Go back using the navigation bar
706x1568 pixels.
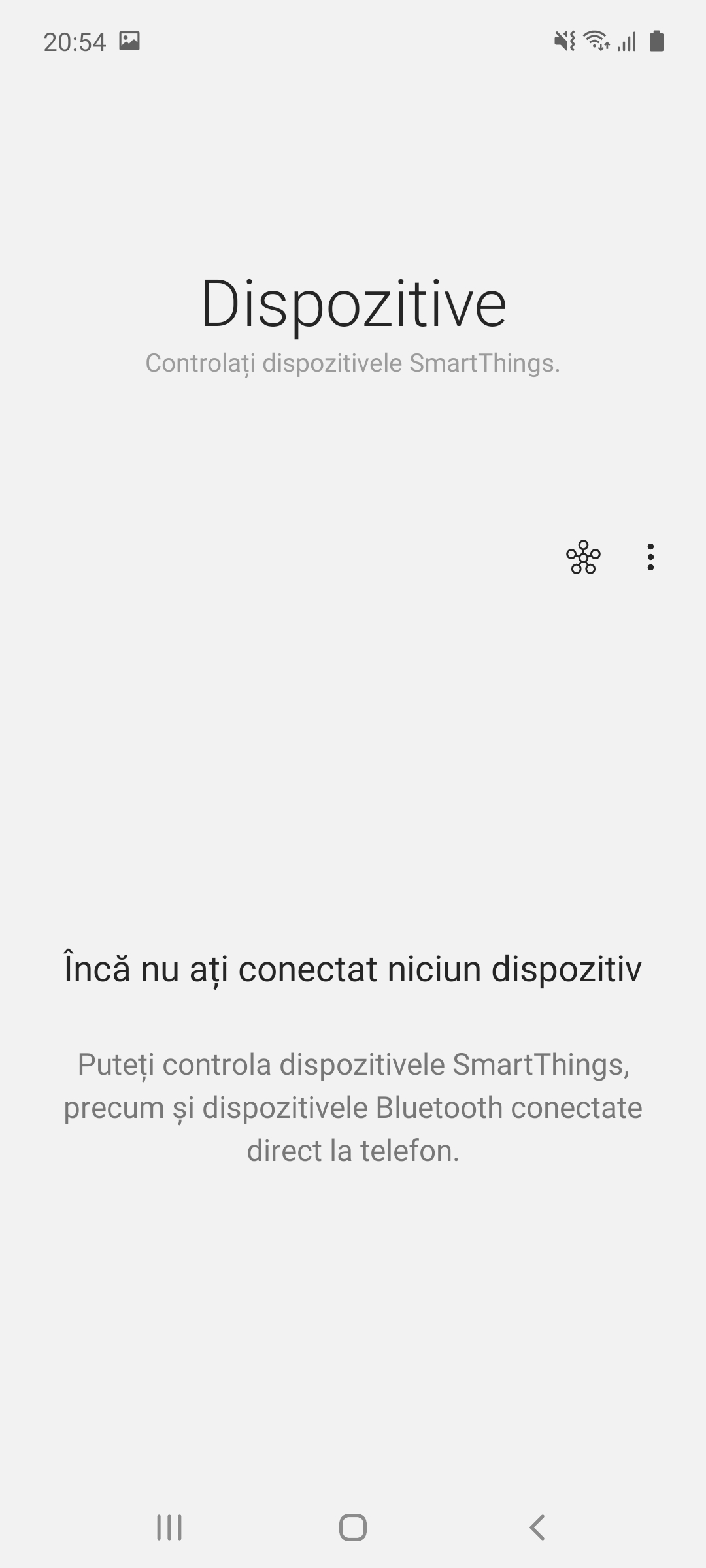(537, 1527)
